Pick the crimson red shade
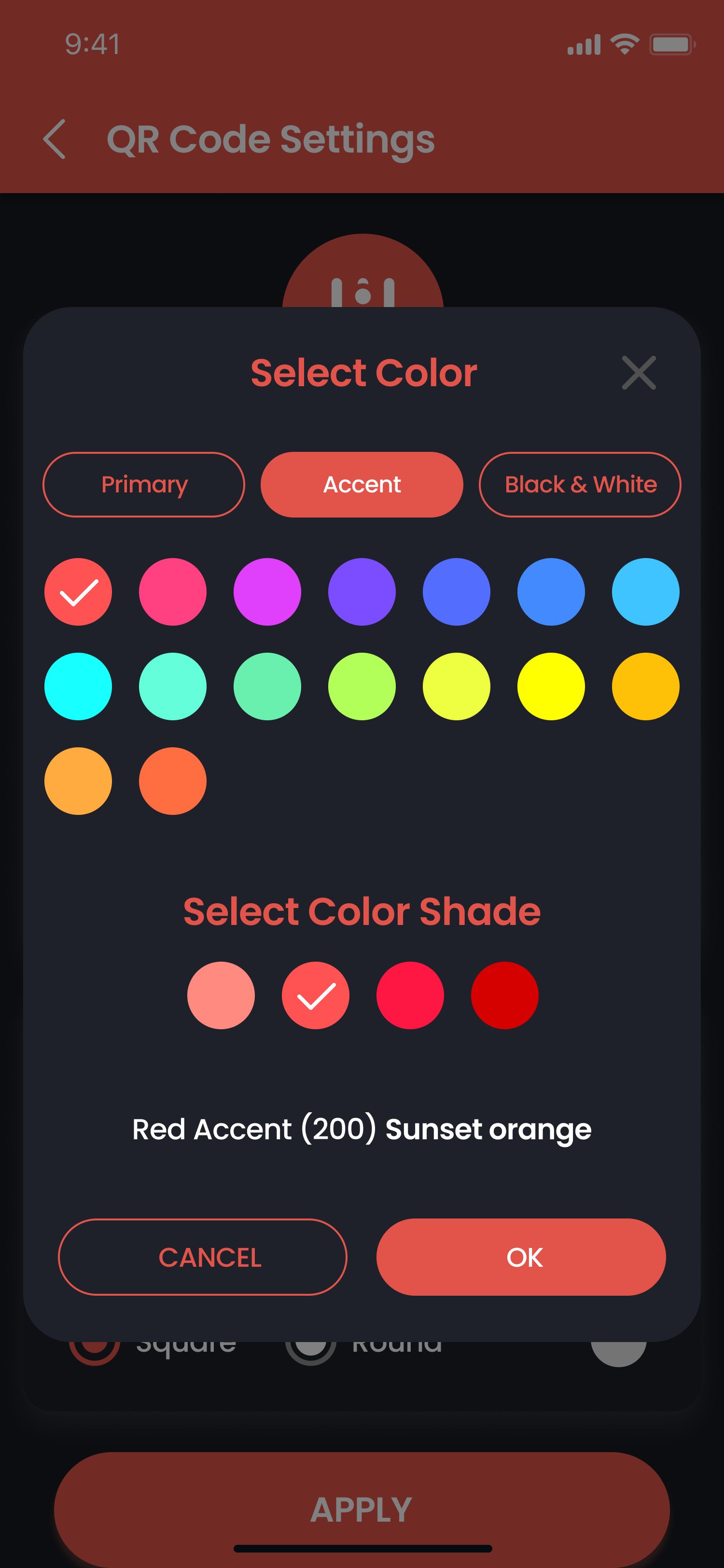724x1568 pixels. [x=410, y=995]
